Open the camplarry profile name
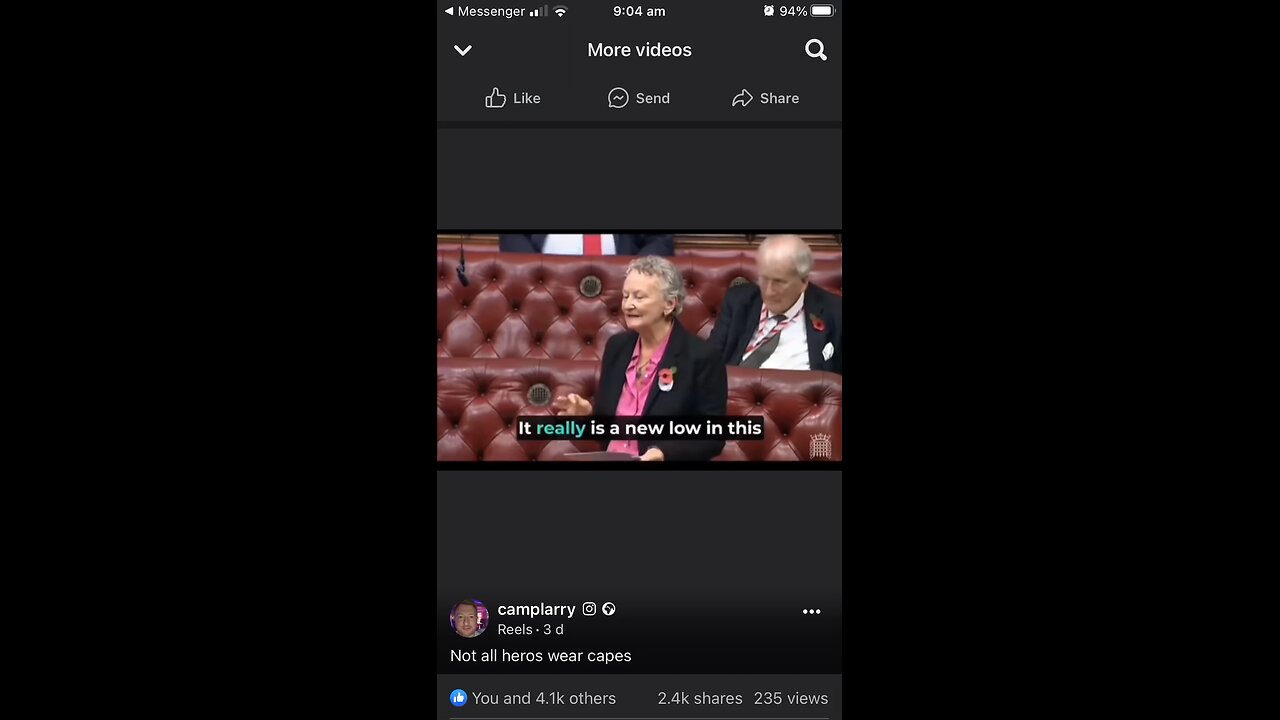The height and width of the screenshot is (720, 1280). pyautogui.click(x=536, y=609)
